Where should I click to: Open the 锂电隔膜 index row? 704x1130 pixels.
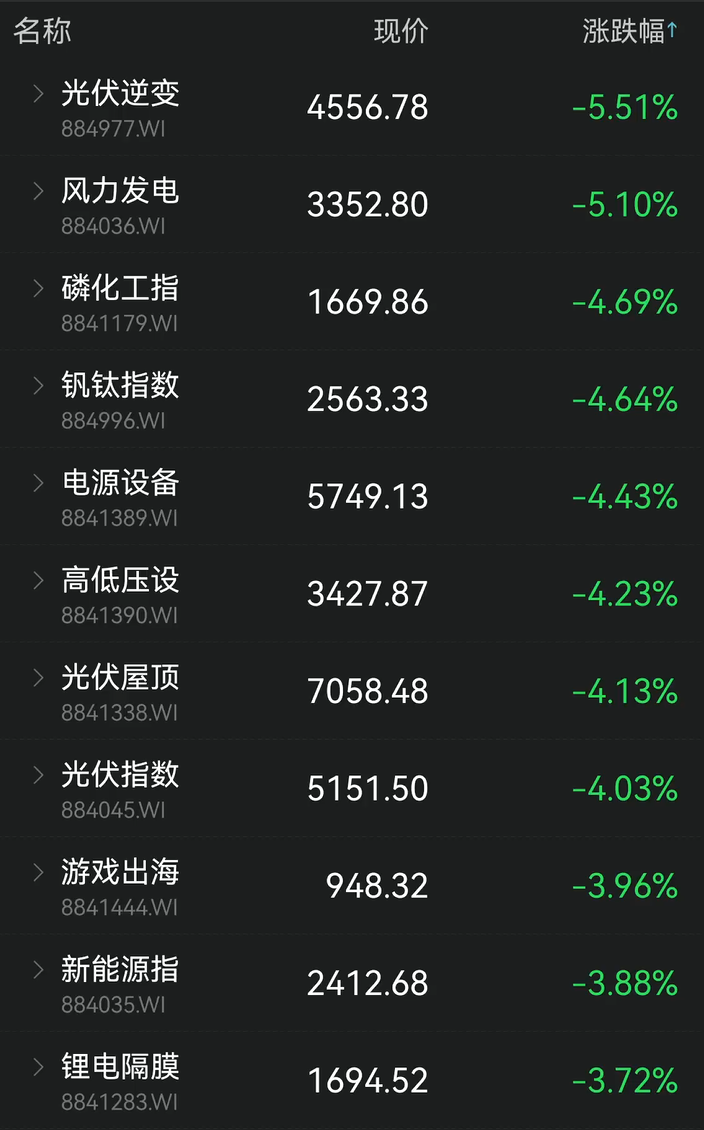pyautogui.click(x=352, y=1080)
